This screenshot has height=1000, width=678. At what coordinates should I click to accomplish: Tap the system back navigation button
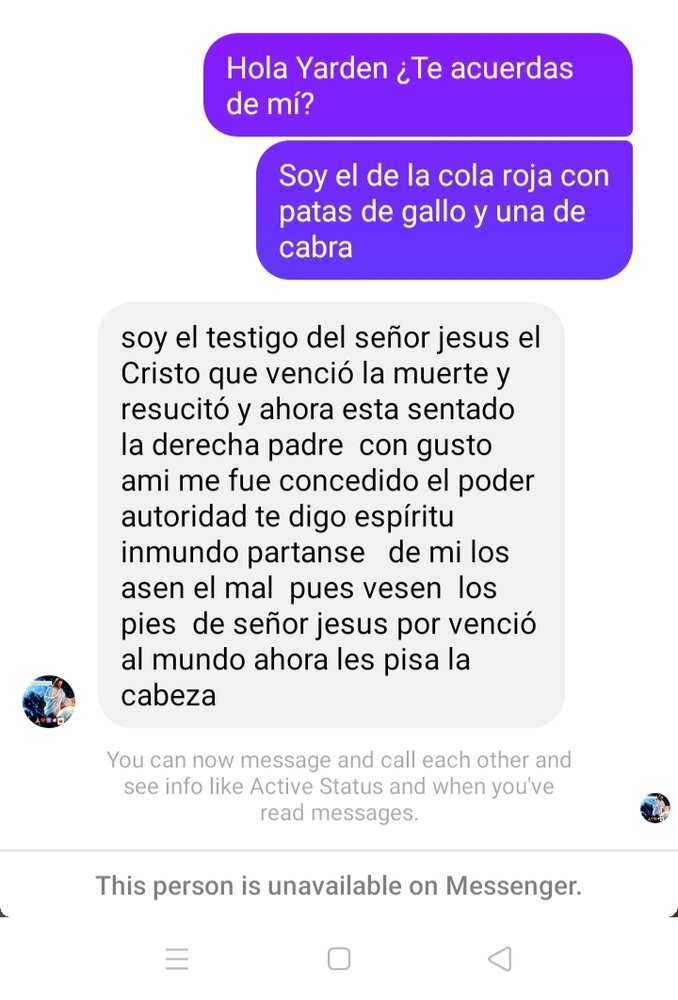coord(499,959)
